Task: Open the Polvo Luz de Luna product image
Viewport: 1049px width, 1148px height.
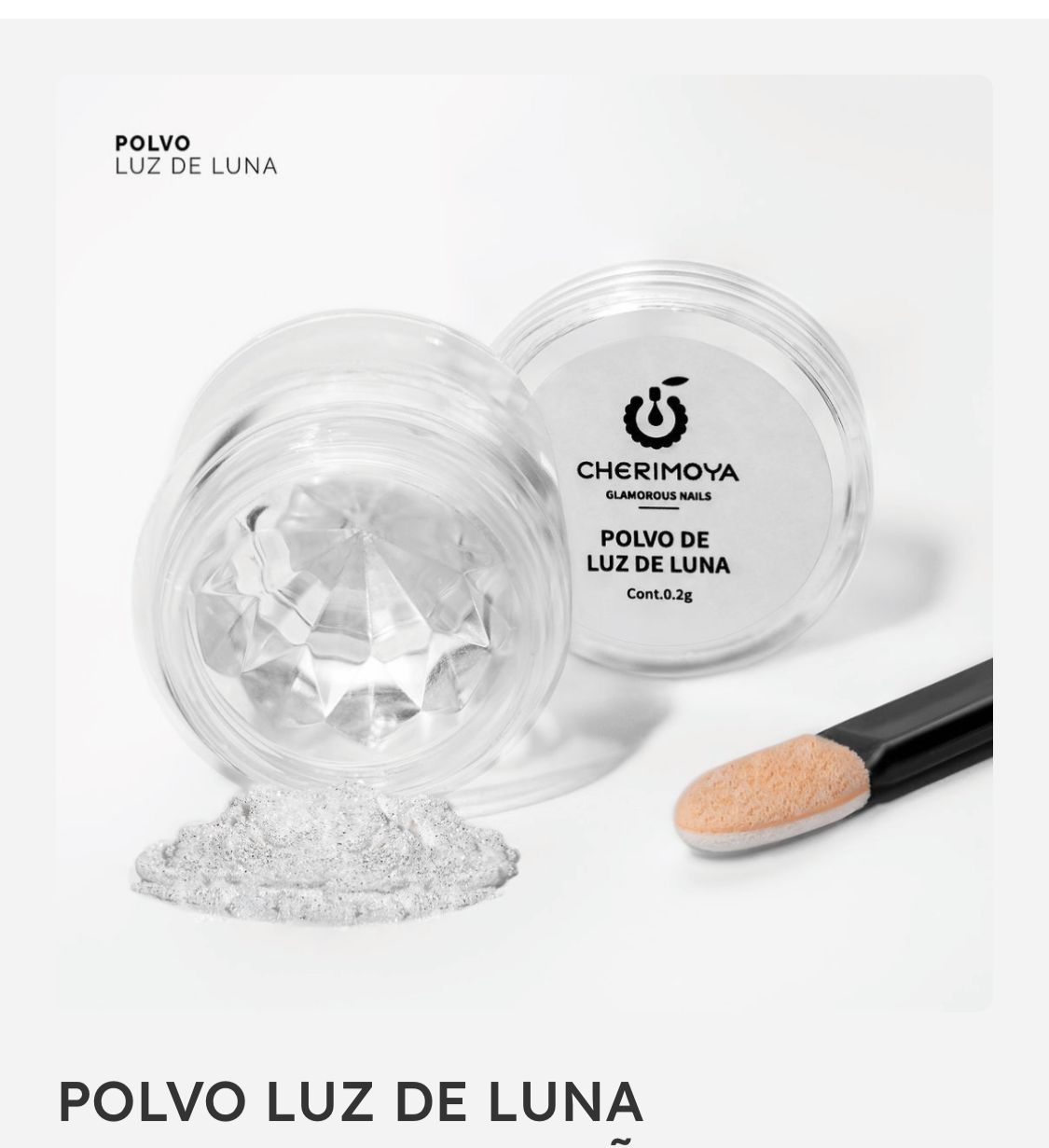Action: point(524,543)
